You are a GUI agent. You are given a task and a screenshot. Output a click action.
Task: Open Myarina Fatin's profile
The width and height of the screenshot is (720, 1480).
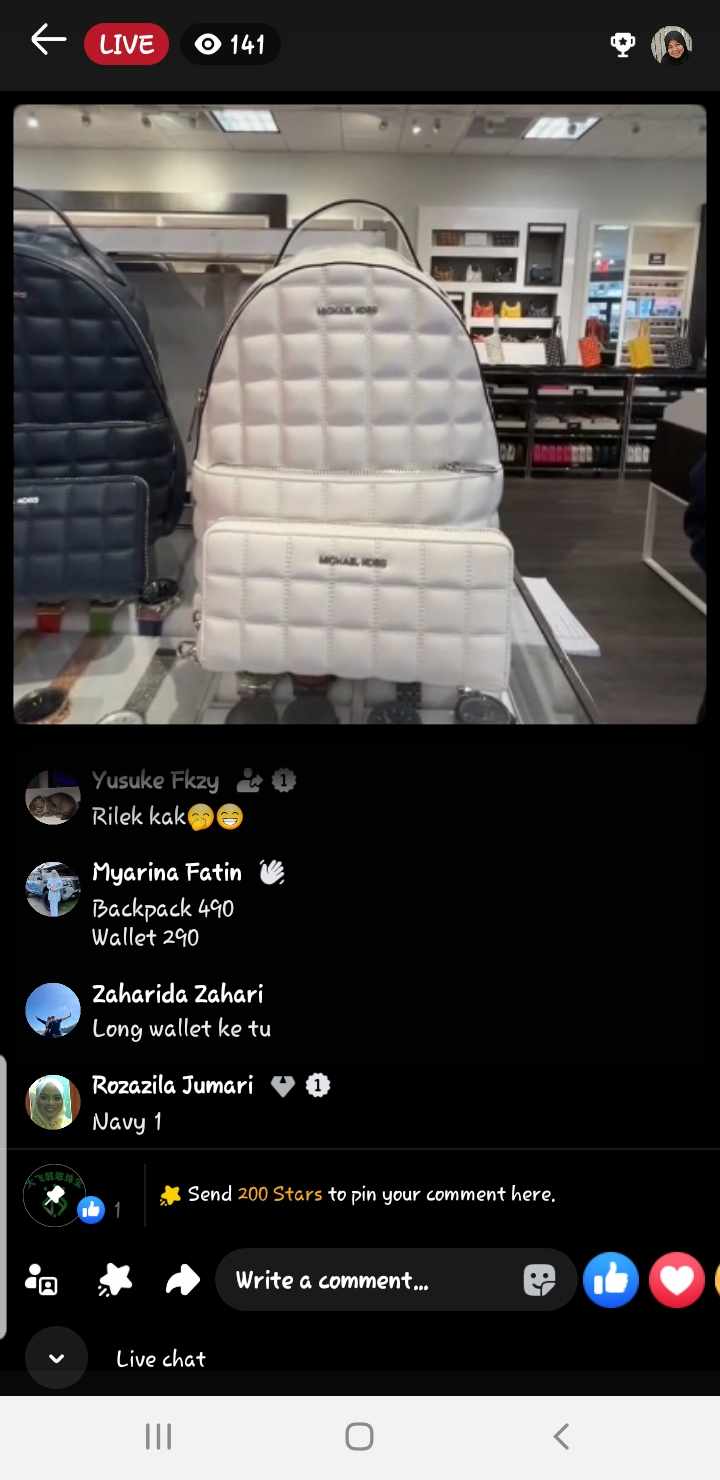pos(52,889)
